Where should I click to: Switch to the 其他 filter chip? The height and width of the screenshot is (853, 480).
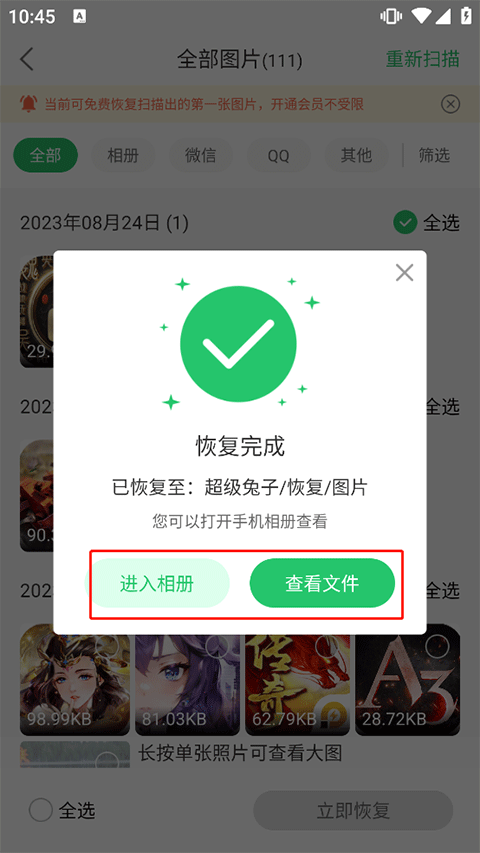(x=356, y=156)
